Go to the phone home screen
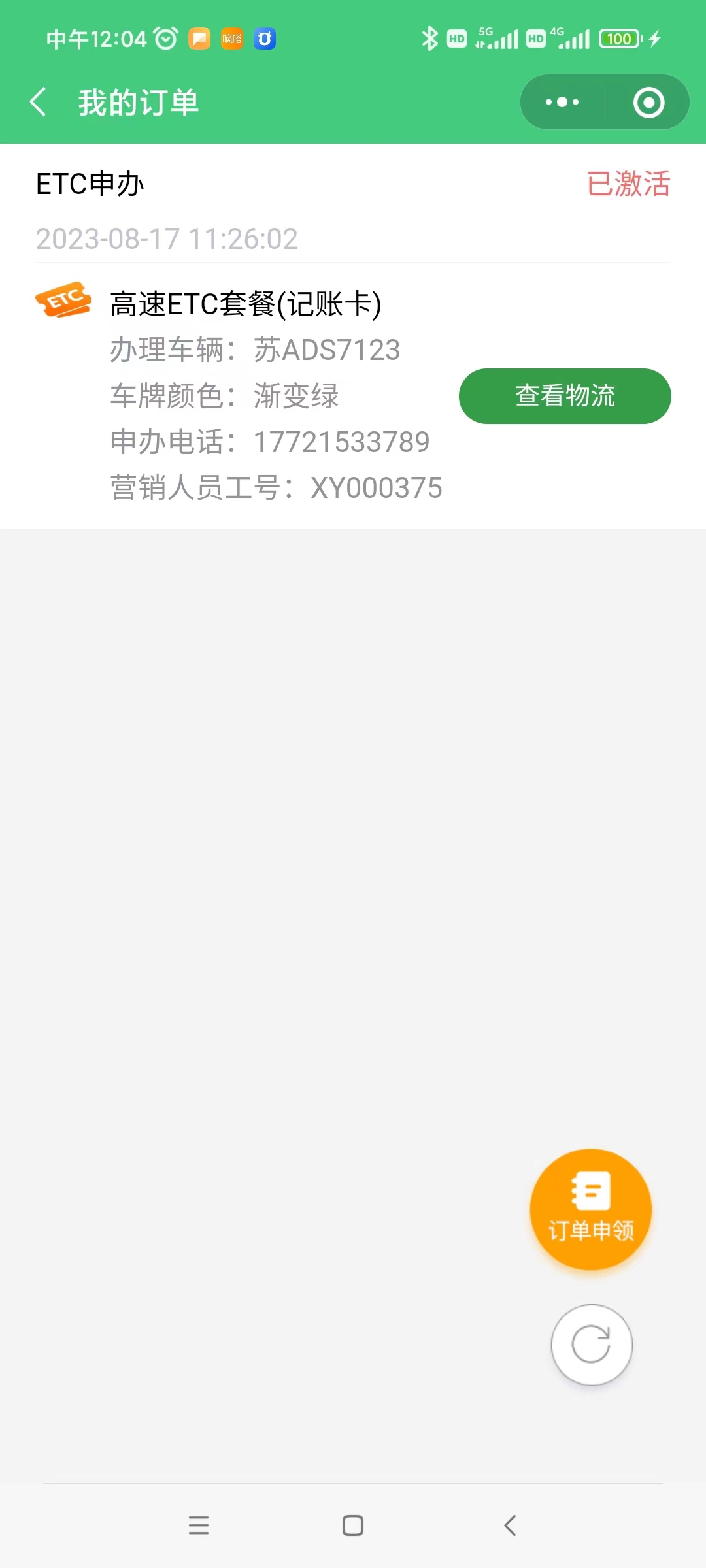The height and width of the screenshot is (1568, 706). pyautogui.click(x=353, y=1526)
